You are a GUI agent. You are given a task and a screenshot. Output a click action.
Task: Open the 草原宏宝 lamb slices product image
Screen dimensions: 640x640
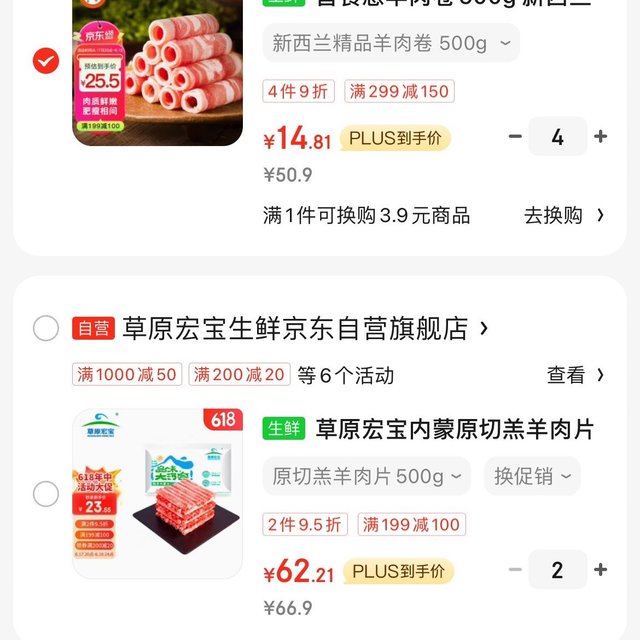point(157,493)
